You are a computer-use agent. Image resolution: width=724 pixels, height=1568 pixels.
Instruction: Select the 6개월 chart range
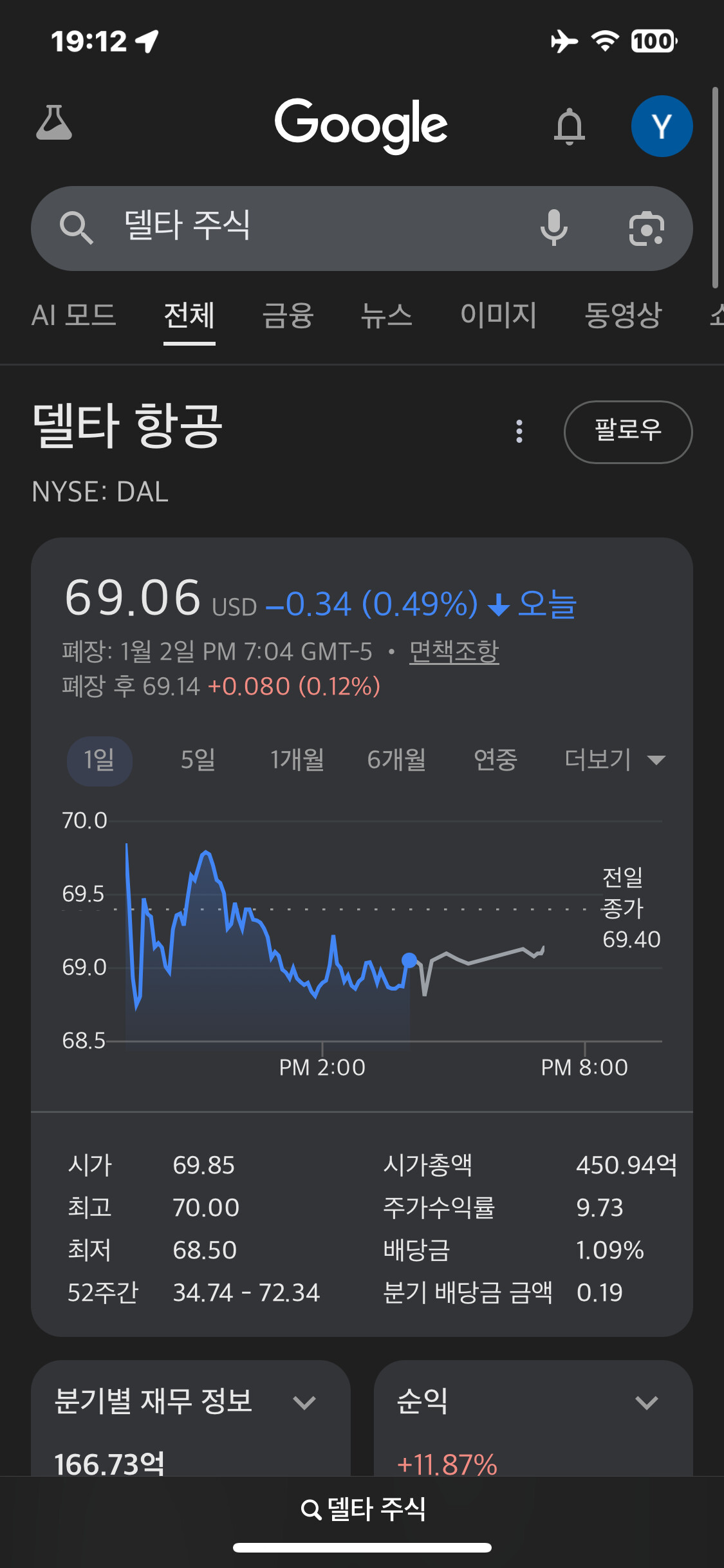point(396,760)
